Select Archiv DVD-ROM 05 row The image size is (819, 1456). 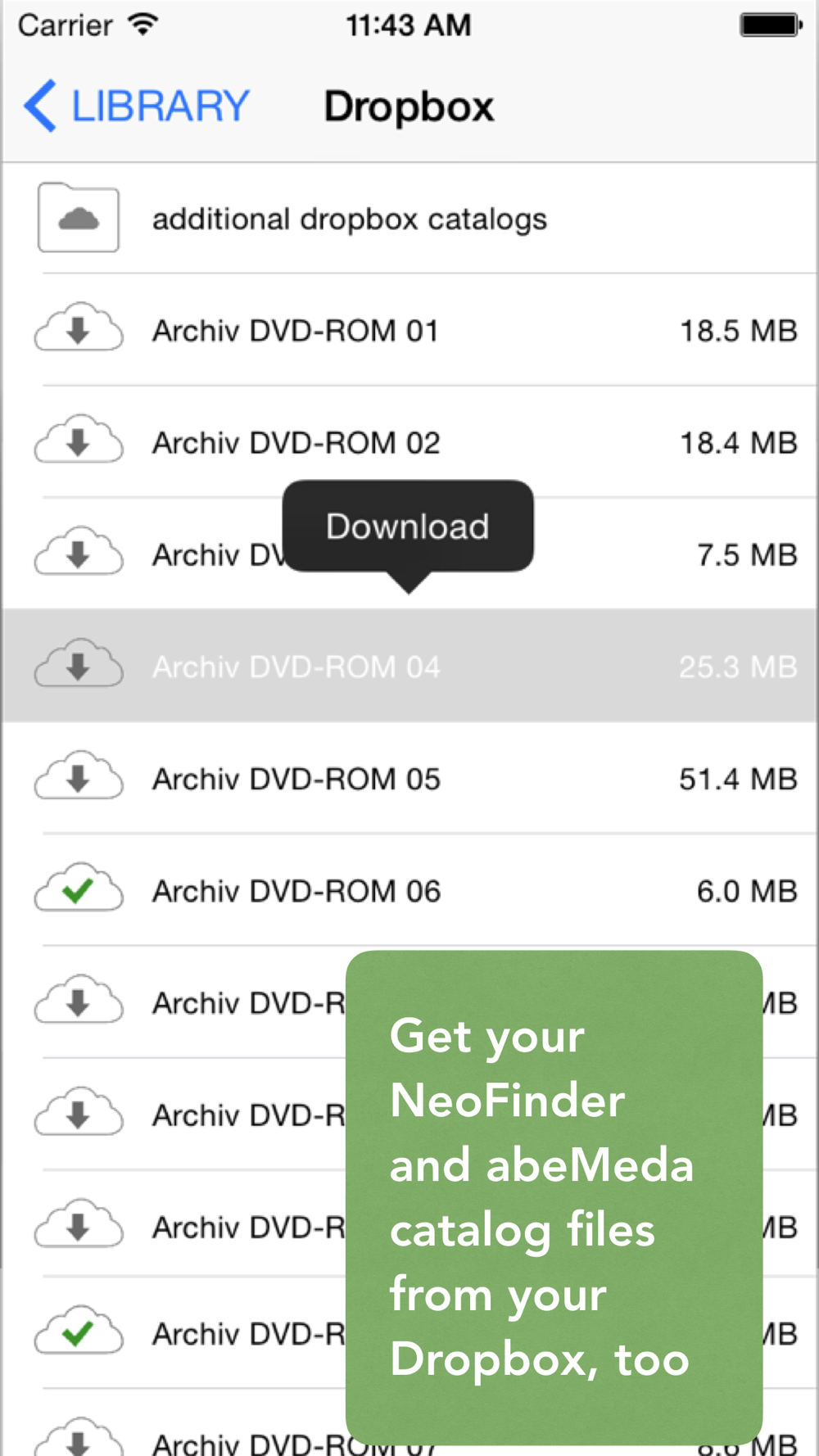[409, 779]
